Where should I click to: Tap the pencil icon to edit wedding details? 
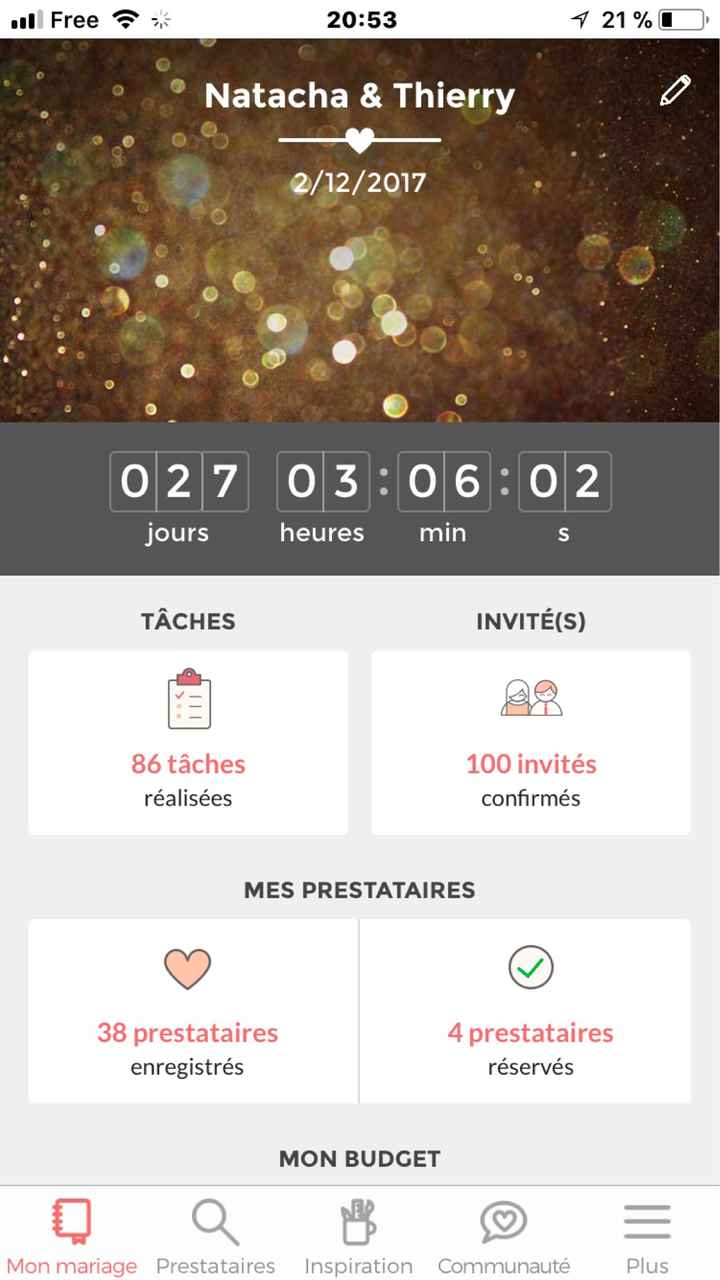point(675,90)
